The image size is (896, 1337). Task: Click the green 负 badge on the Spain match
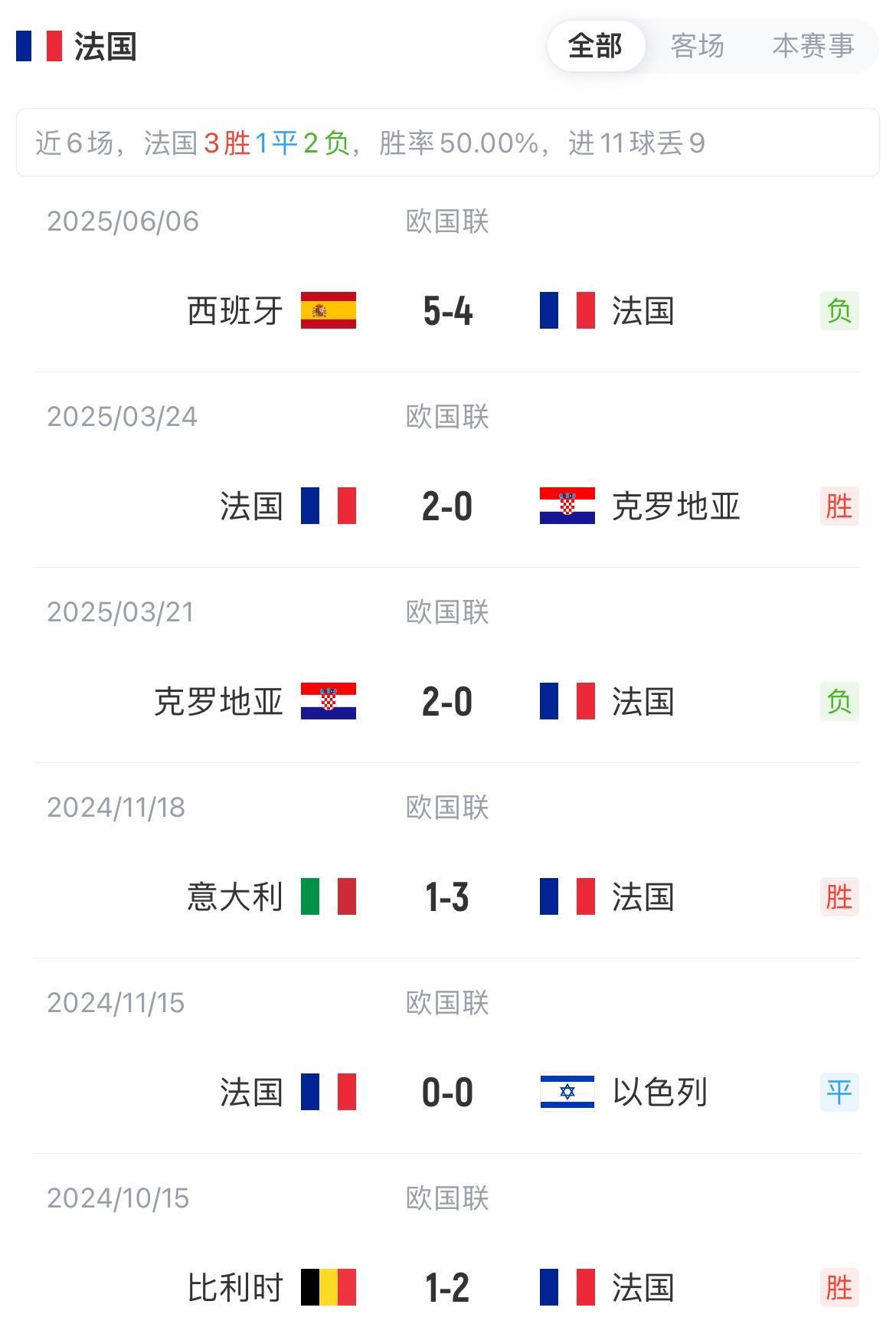coord(840,311)
